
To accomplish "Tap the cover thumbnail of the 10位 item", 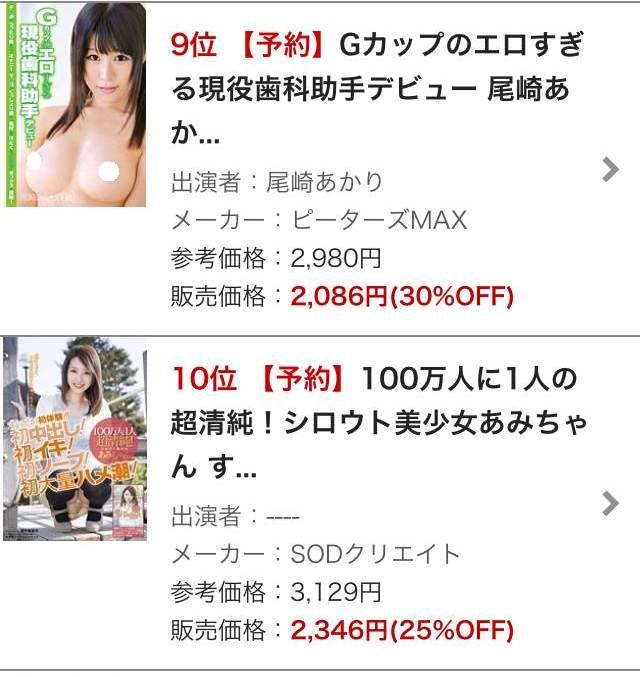I will (x=75, y=438).
